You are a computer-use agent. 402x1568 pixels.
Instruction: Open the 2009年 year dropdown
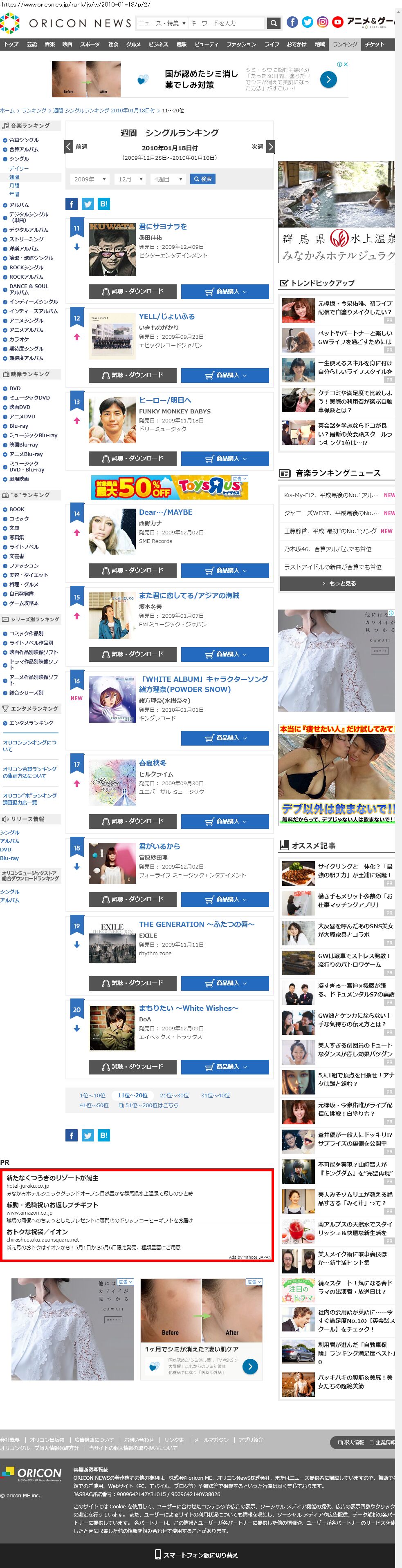[90, 179]
